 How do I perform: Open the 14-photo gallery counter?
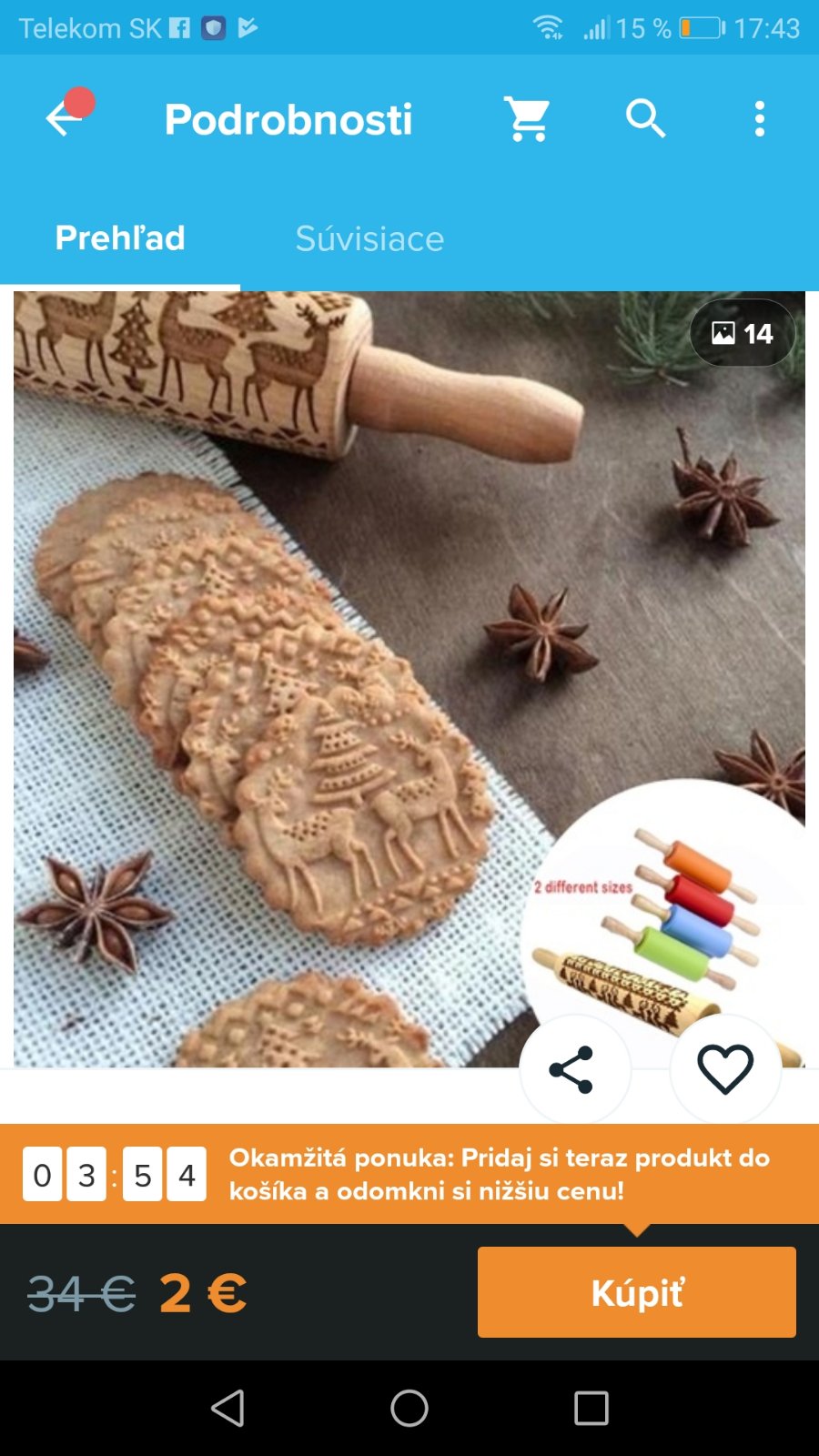click(743, 334)
